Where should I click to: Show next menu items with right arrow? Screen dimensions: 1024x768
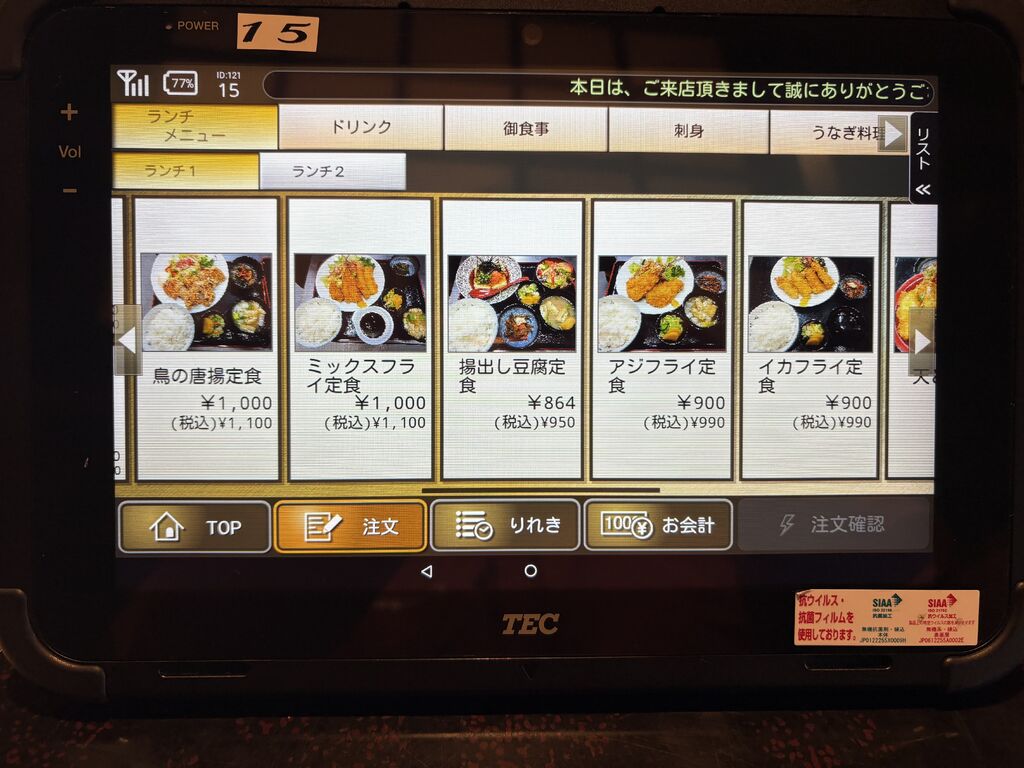coord(921,342)
